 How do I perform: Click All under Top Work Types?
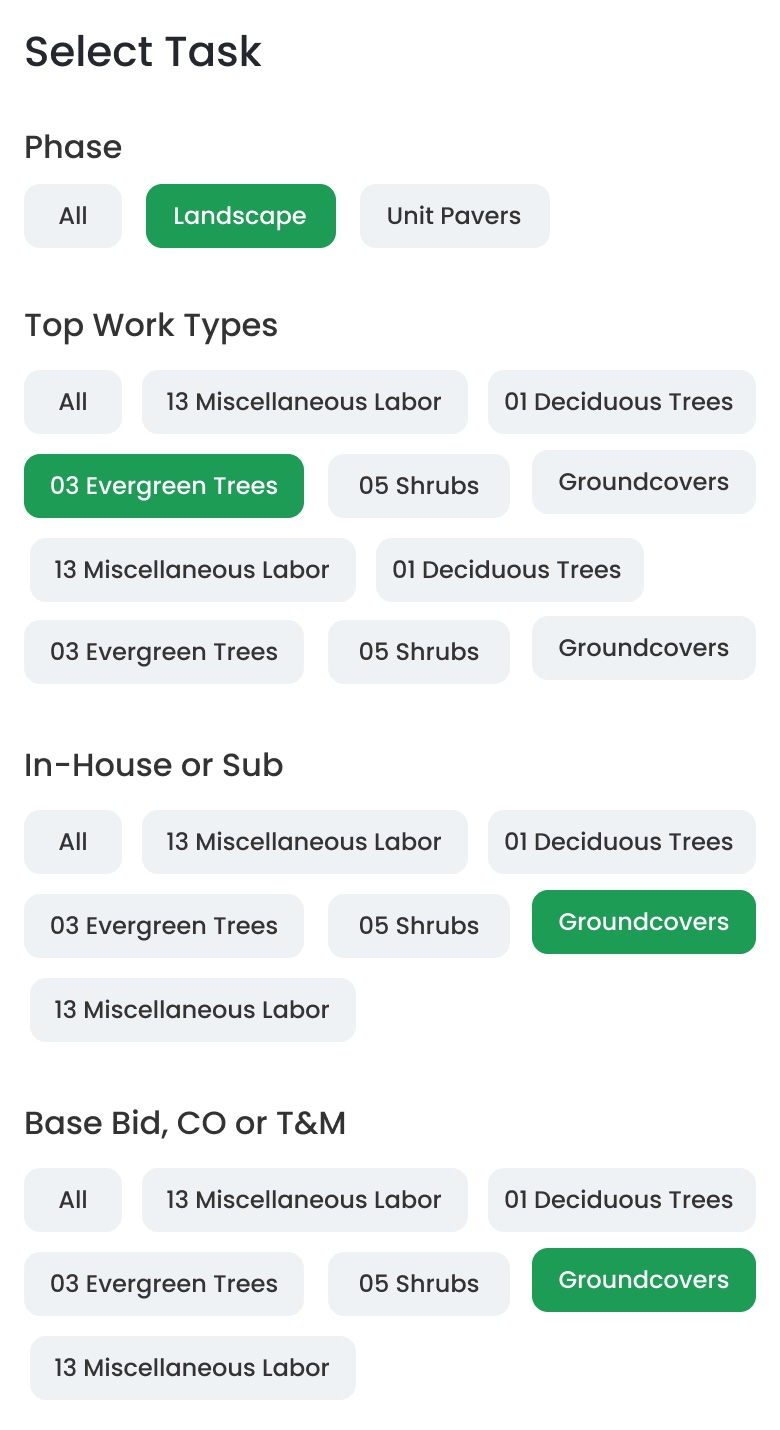(72, 402)
